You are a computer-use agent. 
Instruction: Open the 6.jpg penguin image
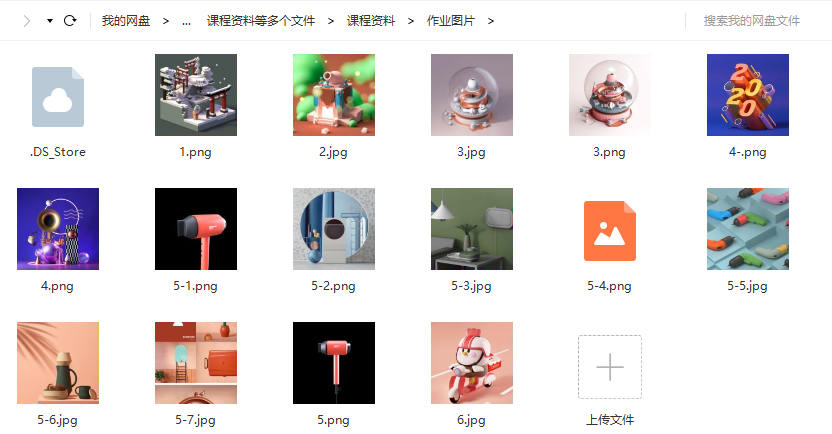[472, 362]
